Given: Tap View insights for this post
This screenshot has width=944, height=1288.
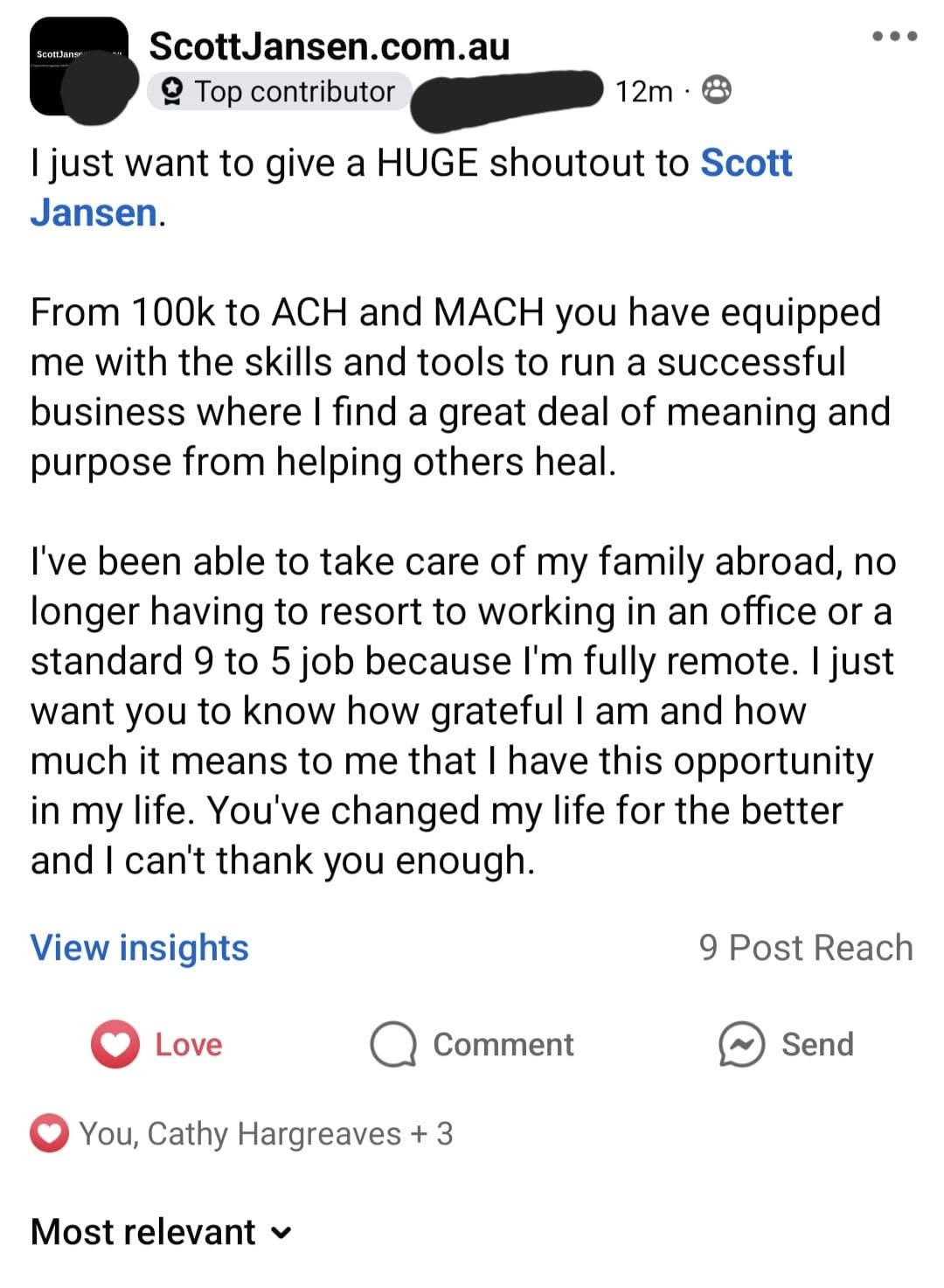Looking at the screenshot, I should 140,948.
